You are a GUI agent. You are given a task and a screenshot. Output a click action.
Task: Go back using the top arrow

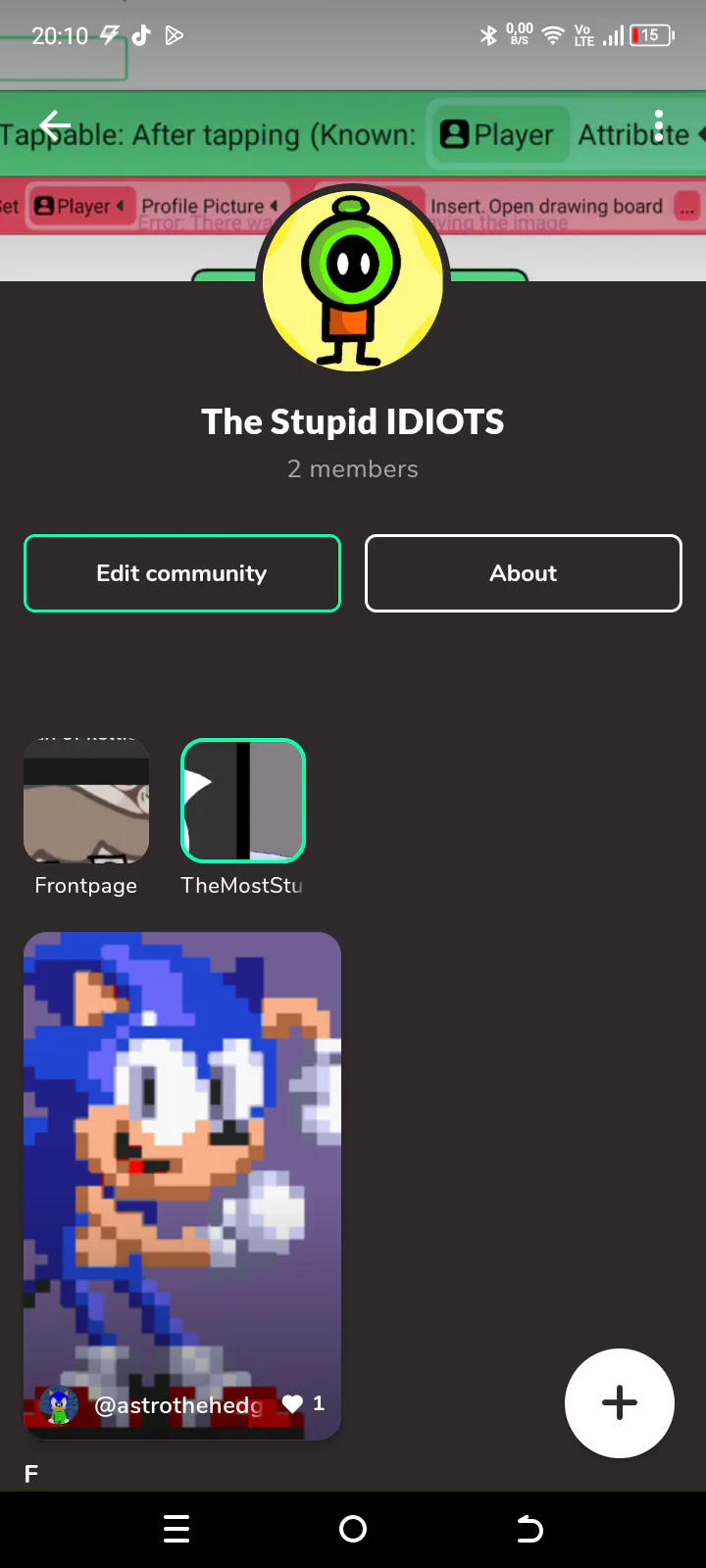(56, 125)
